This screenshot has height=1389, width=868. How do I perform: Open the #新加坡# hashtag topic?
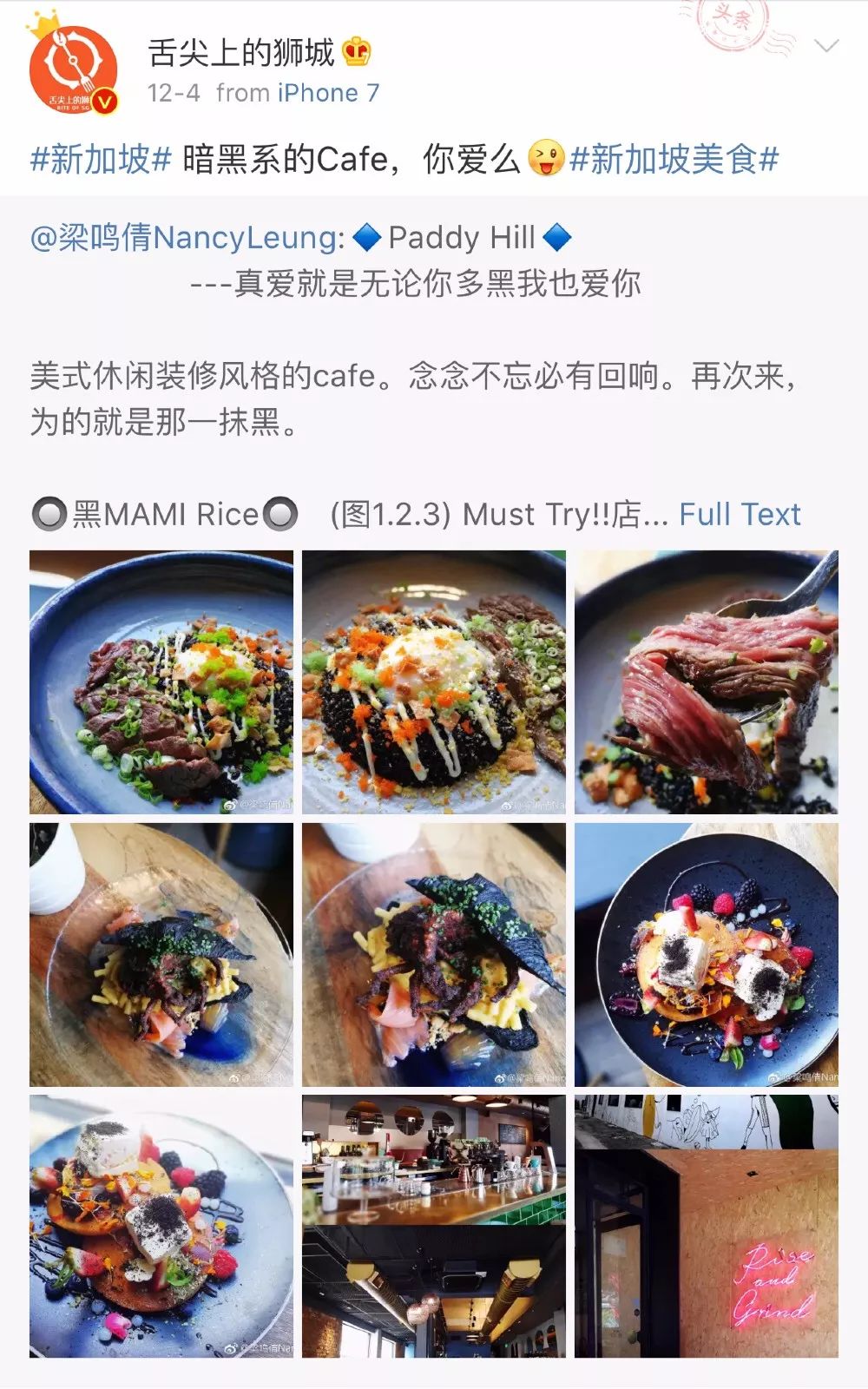101,160
